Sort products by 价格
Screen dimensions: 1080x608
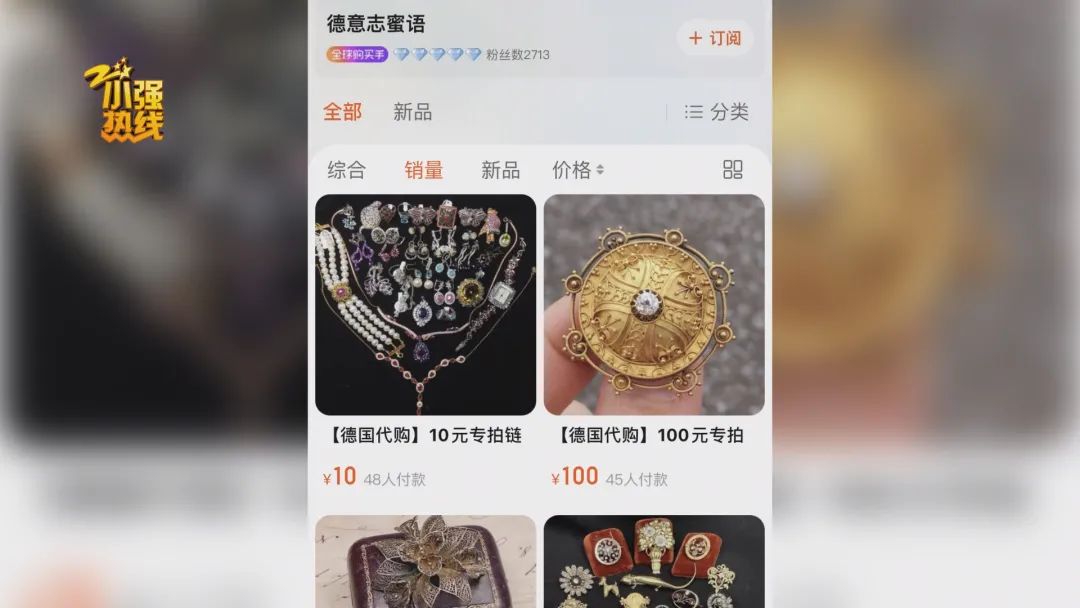coord(578,170)
